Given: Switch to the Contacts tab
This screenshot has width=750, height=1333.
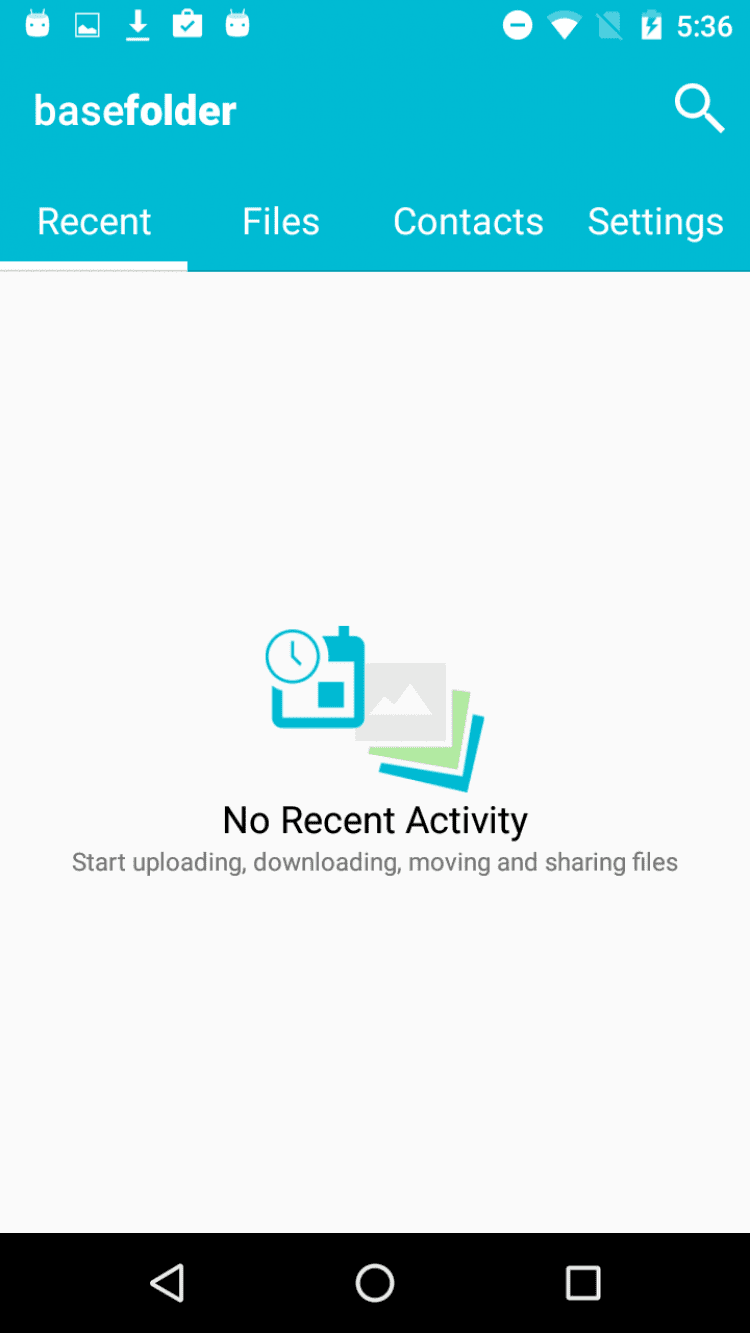Looking at the screenshot, I should click(x=468, y=221).
